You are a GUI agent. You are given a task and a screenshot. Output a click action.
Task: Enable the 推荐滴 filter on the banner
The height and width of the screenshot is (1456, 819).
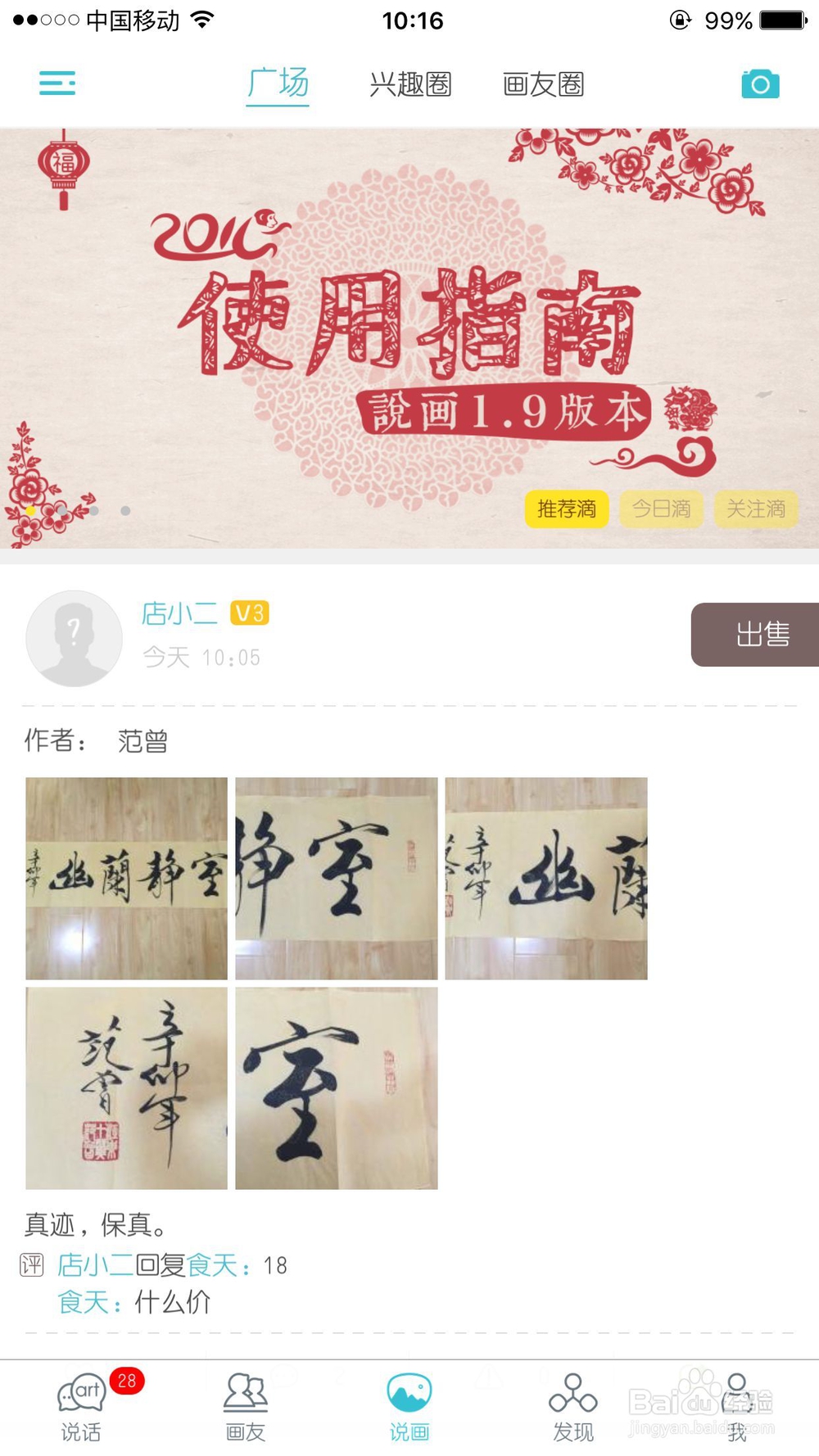pos(566,509)
